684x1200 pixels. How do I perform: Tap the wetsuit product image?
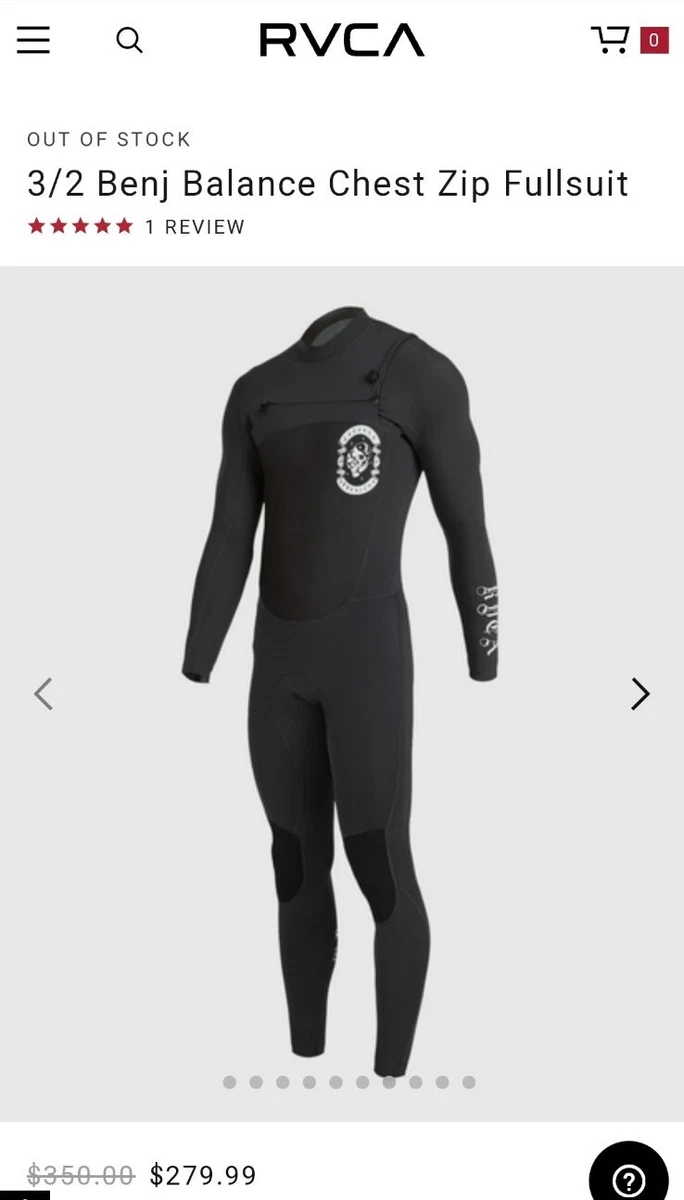point(342,680)
